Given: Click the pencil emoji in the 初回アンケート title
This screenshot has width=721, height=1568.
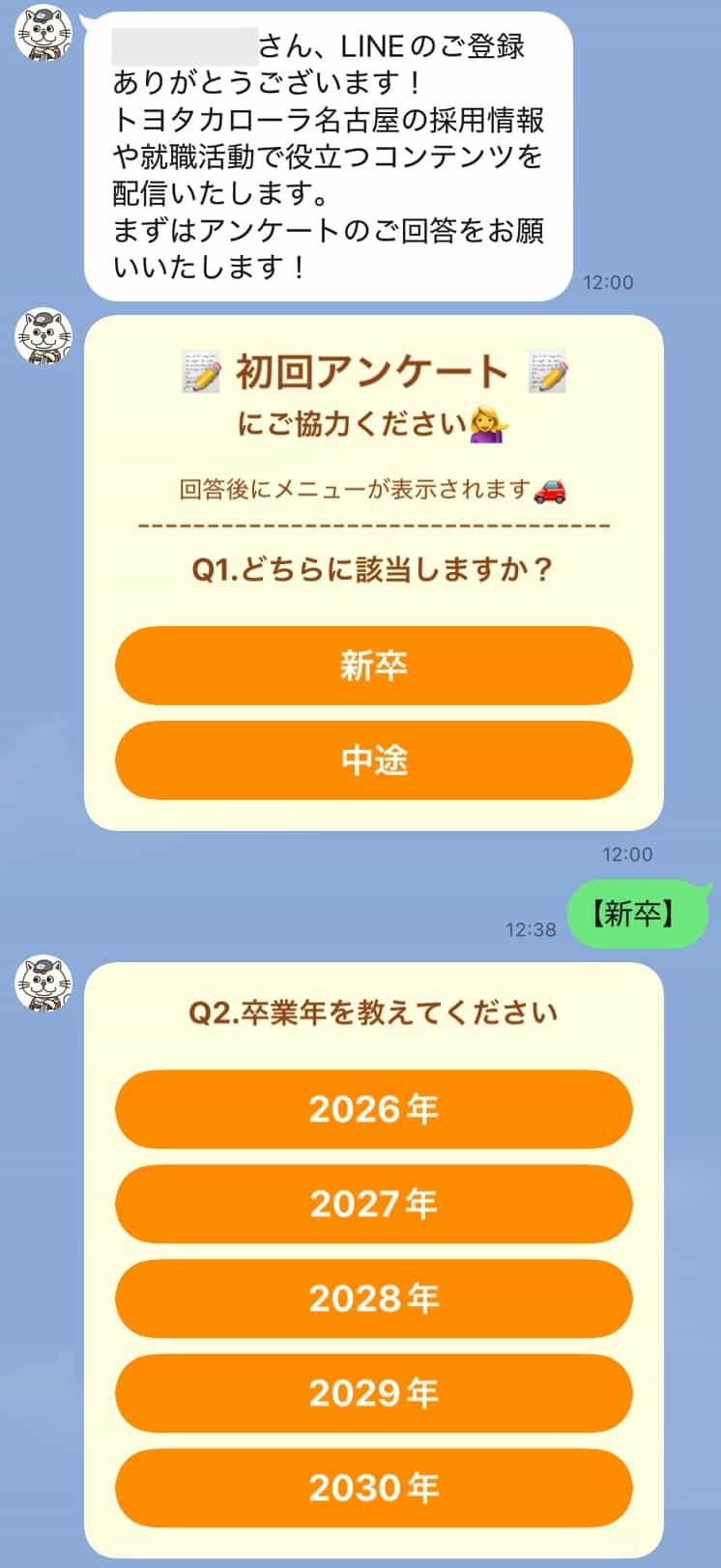Looking at the screenshot, I should [200, 370].
